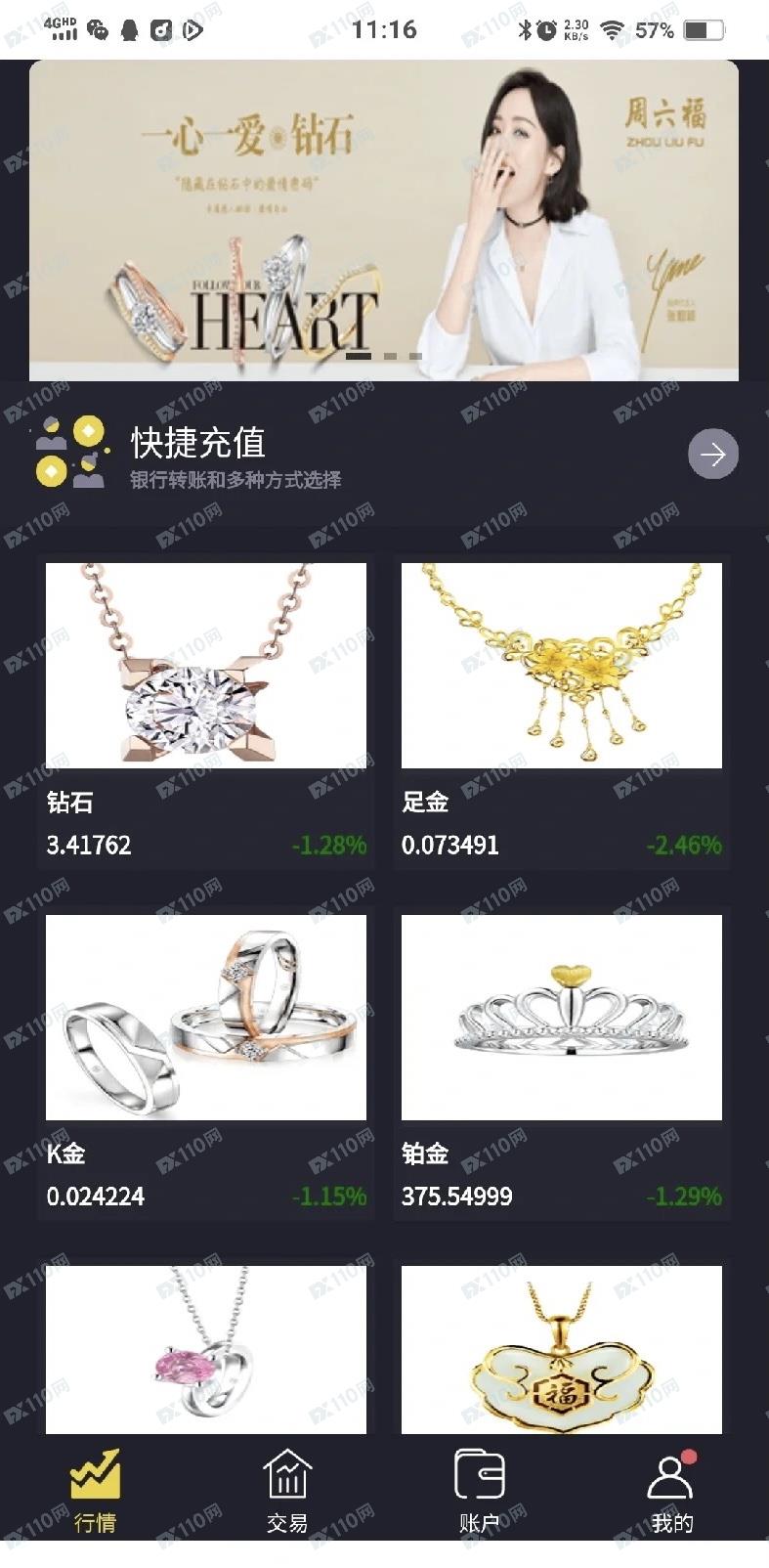Open the 钻石 product card
Screen dimensions: 769x1568
[x=206, y=712]
